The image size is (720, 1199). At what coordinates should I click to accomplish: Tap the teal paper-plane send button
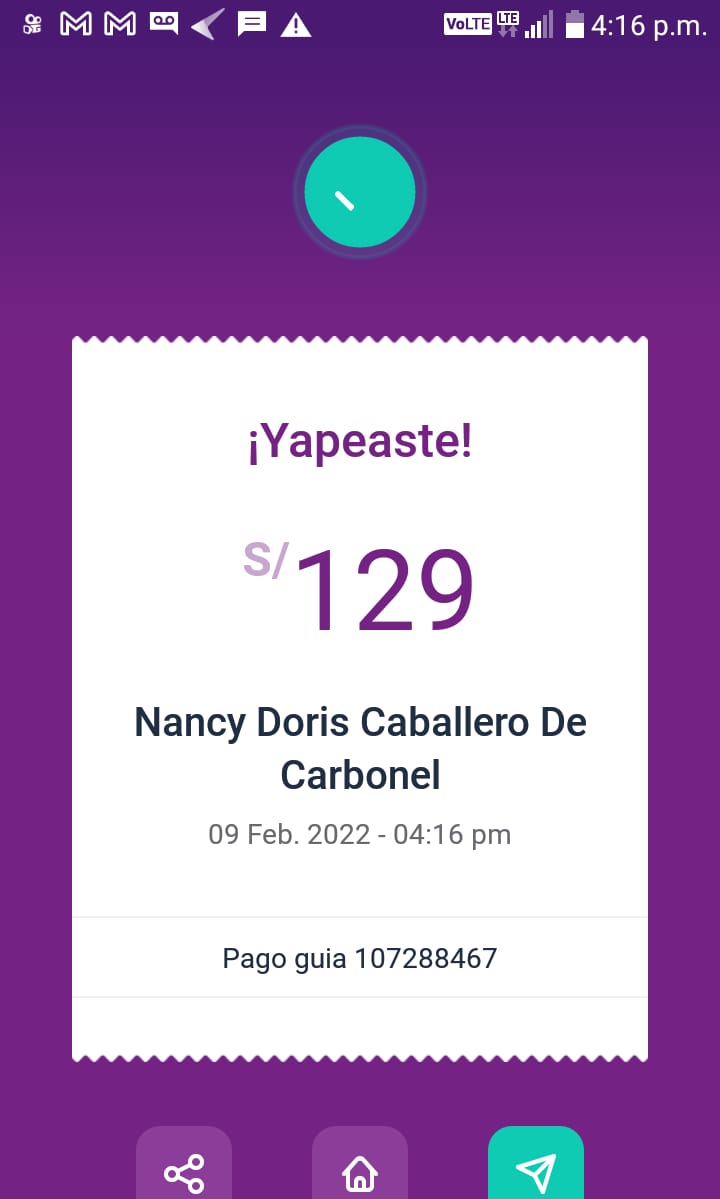coord(536,1164)
